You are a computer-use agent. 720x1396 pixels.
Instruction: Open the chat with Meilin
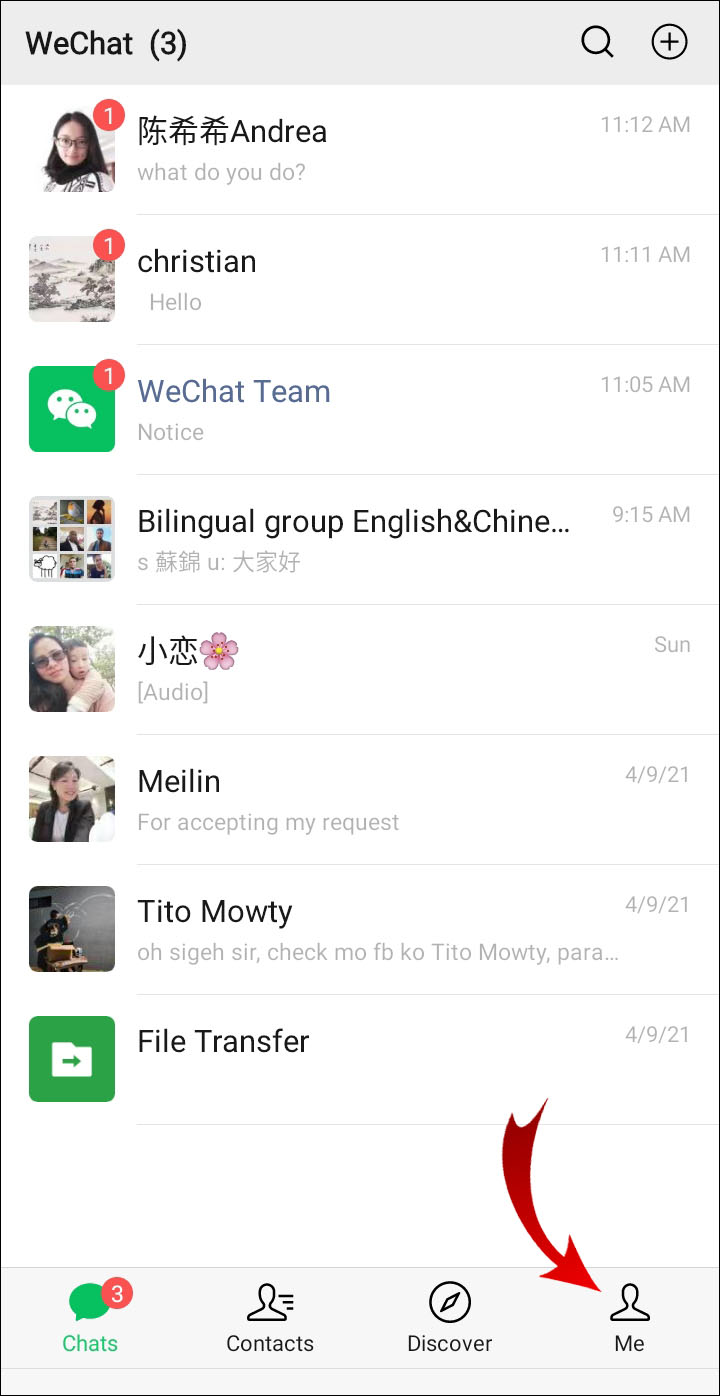[360, 800]
